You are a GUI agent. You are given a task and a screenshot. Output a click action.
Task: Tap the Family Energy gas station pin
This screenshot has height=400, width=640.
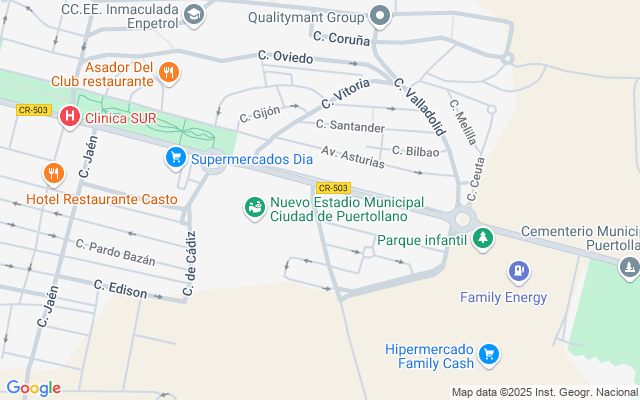[x=519, y=272]
